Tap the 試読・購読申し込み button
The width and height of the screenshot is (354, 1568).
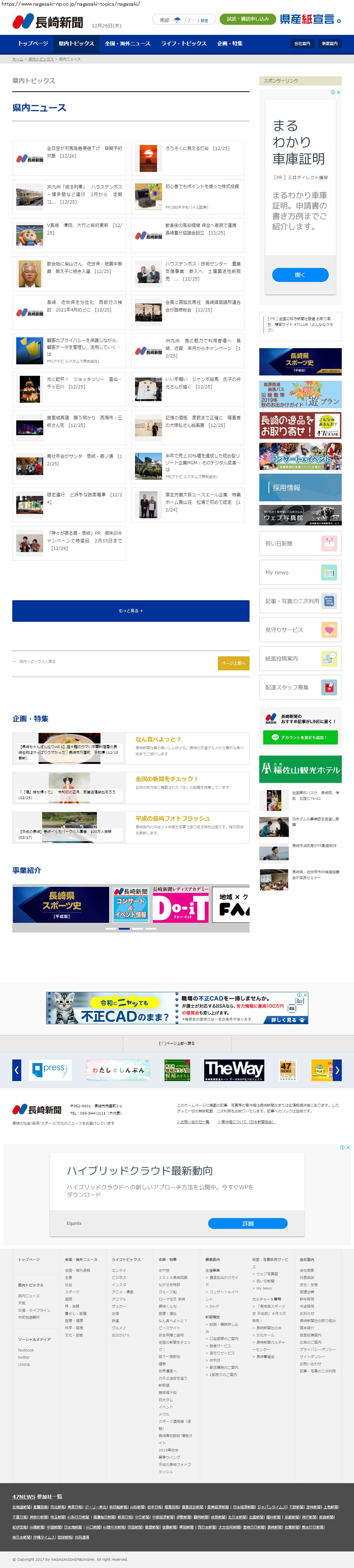coord(247,19)
